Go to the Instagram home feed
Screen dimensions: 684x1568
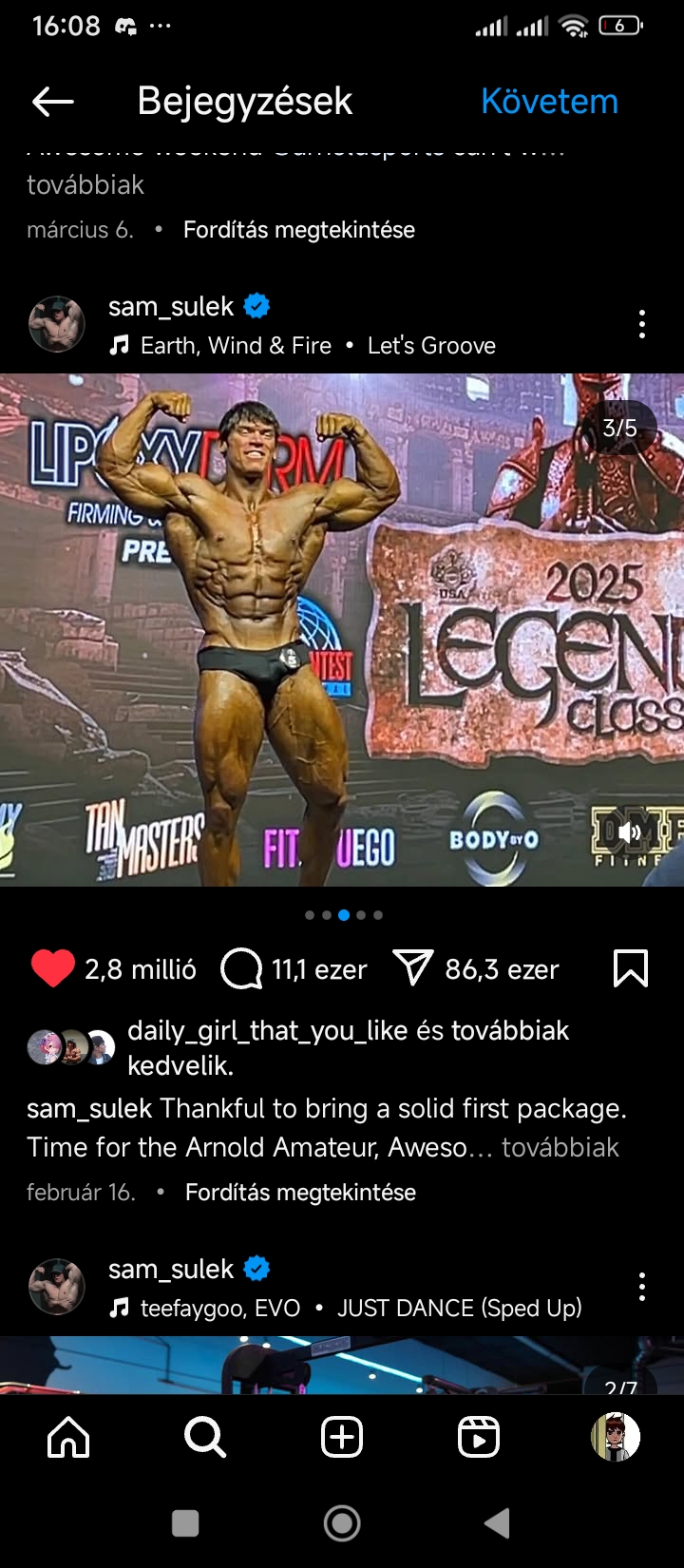(68, 1437)
